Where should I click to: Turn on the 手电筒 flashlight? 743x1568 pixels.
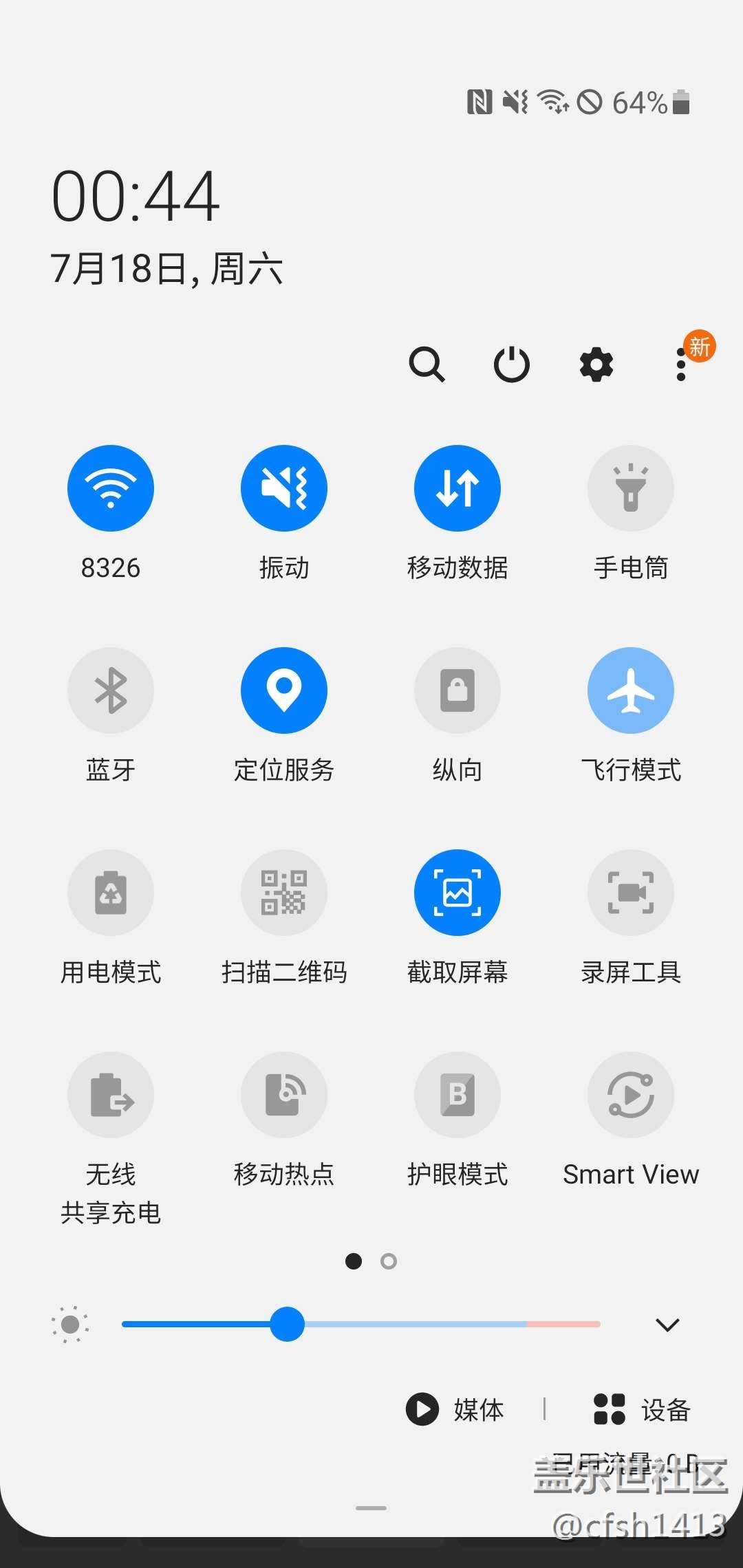(x=631, y=488)
